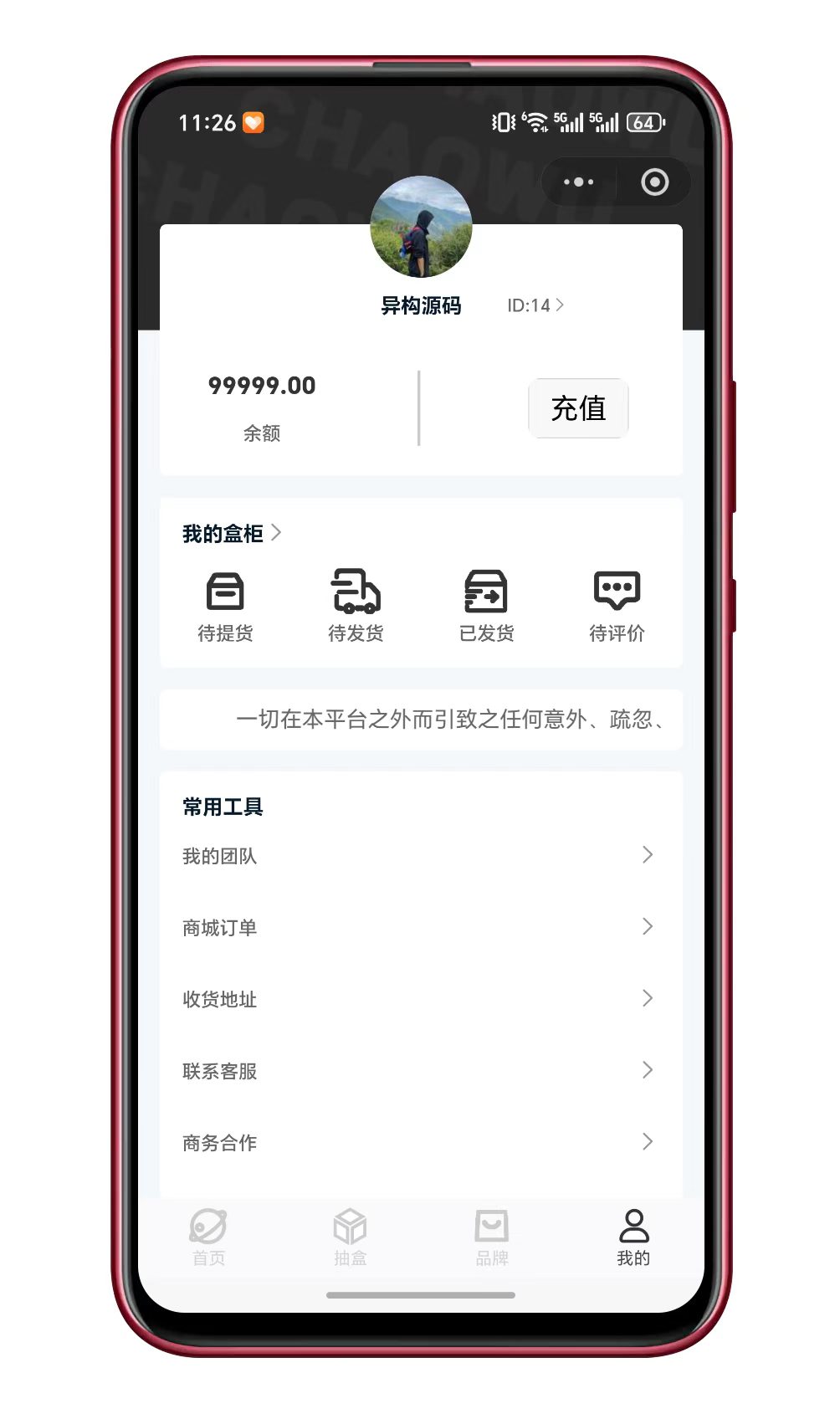Open 商城订单 row

[x=418, y=927]
